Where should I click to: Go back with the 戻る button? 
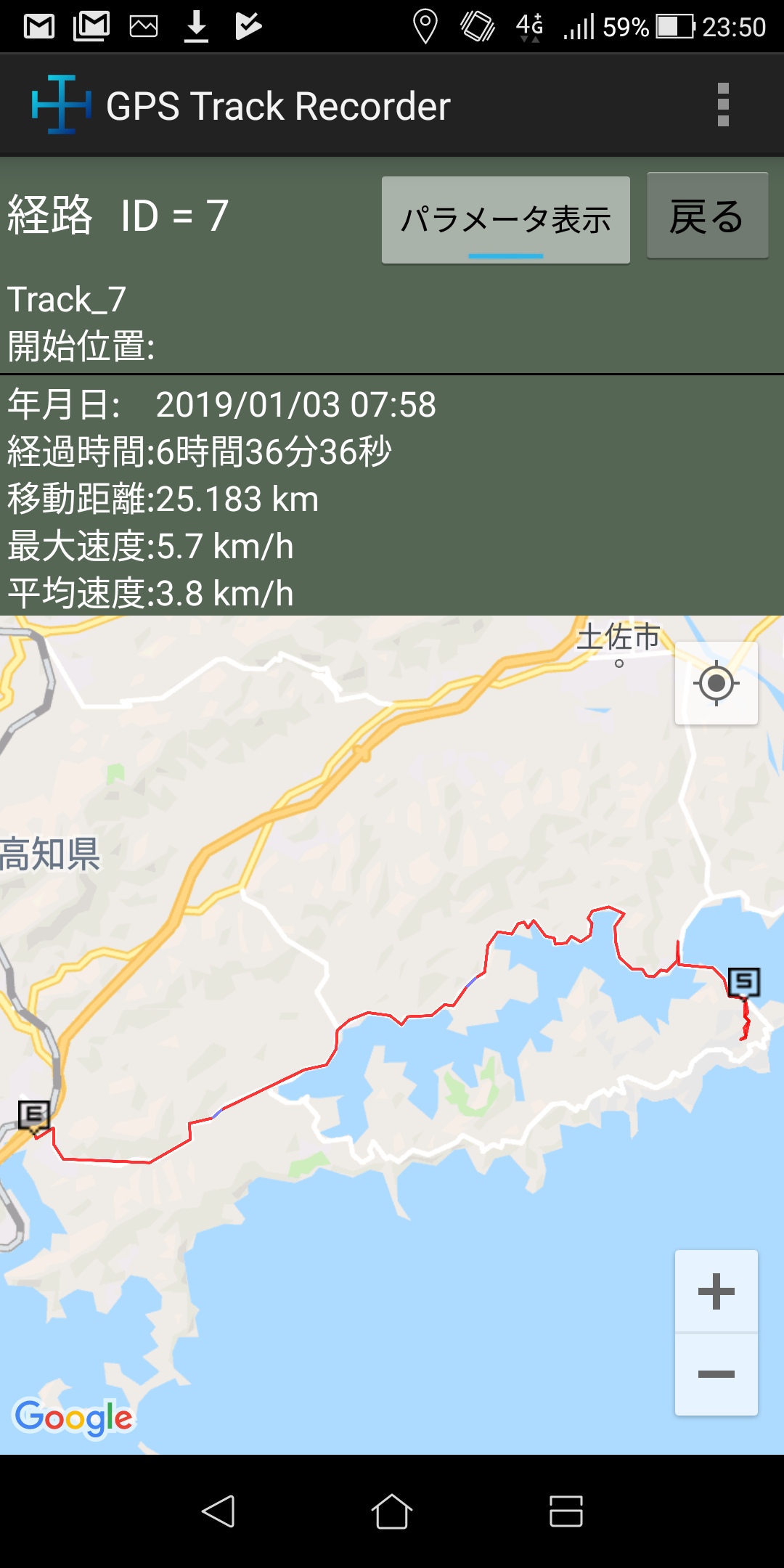[707, 216]
